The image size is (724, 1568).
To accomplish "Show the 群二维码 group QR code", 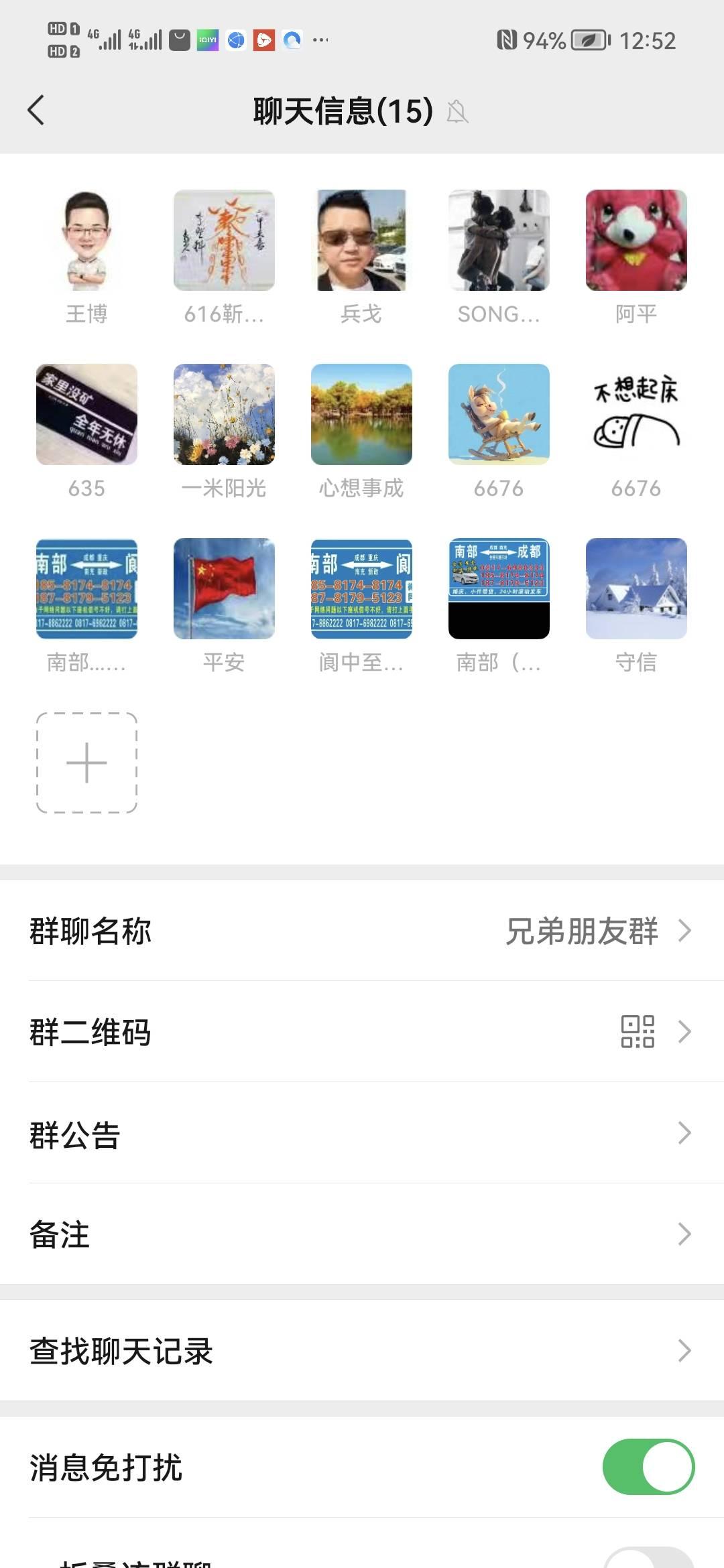I will click(362, 1032).
